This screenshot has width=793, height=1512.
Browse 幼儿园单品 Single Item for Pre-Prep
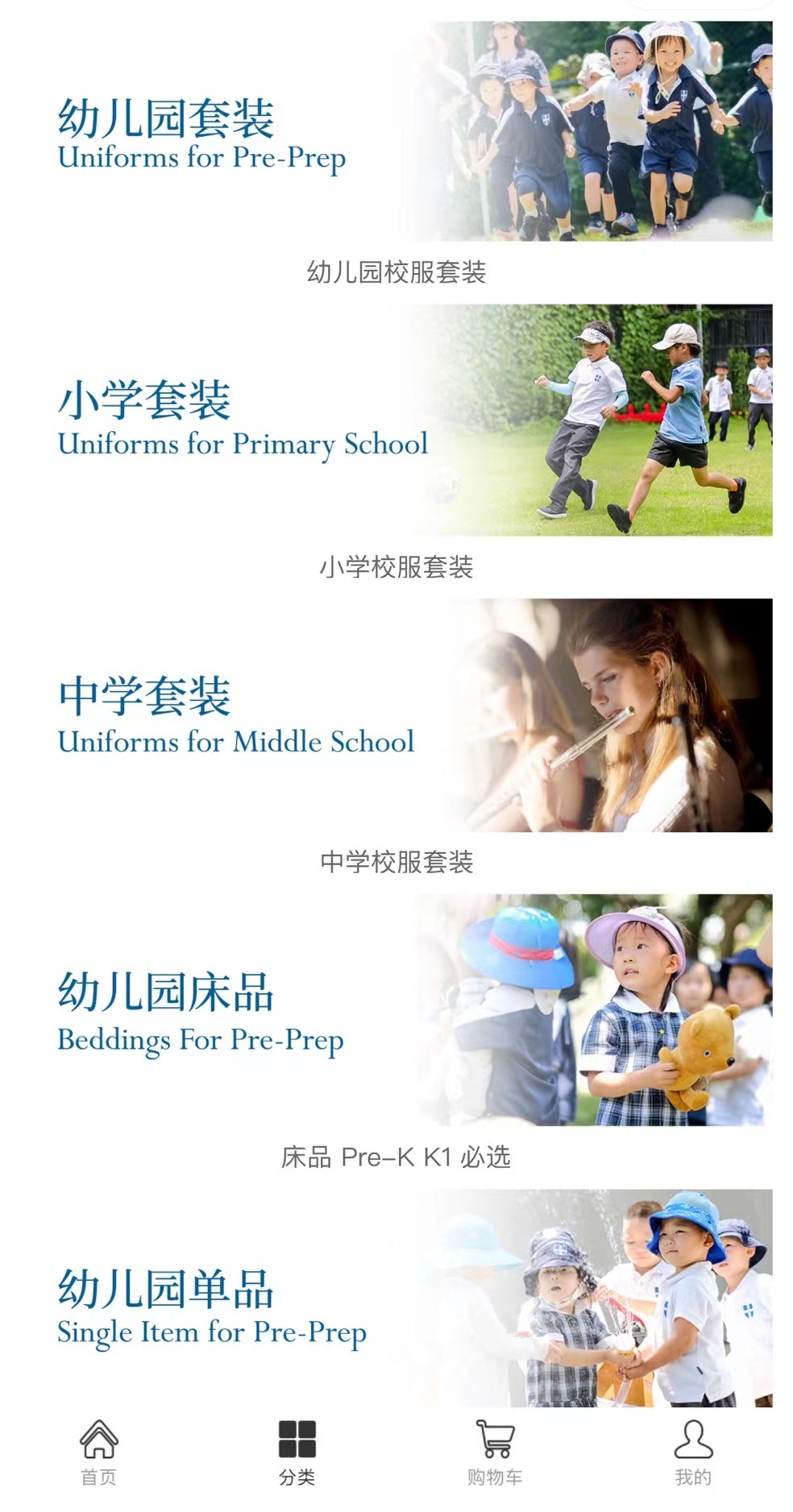(396, 1298)
